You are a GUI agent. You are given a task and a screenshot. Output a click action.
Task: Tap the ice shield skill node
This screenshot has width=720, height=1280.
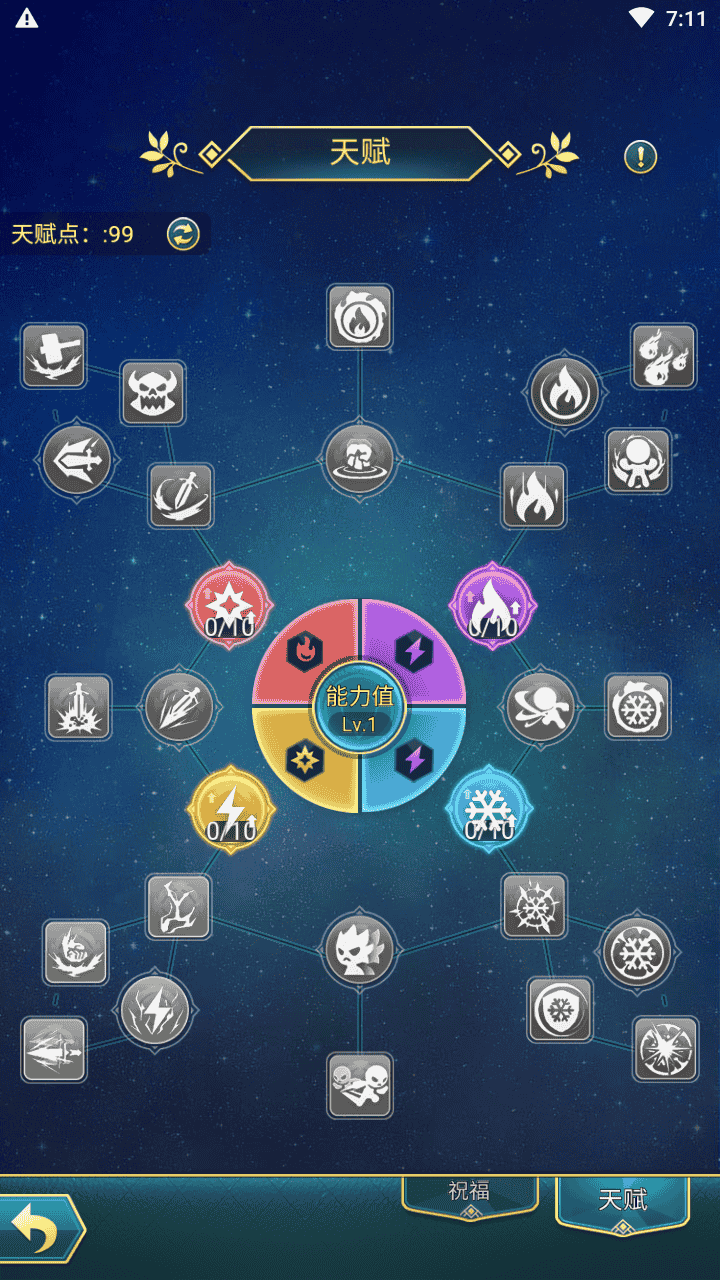point(560,1010)
